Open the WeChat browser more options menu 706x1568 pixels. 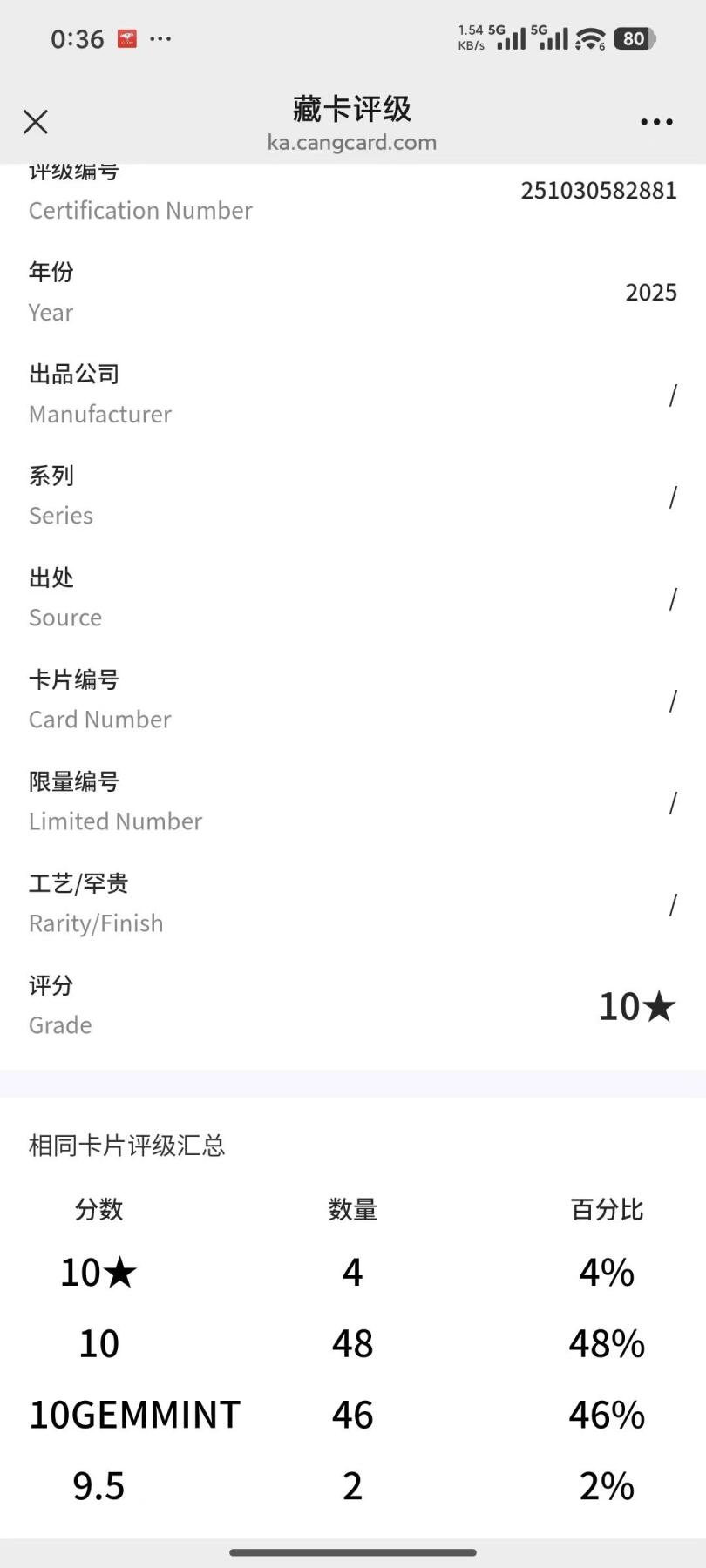655,122
